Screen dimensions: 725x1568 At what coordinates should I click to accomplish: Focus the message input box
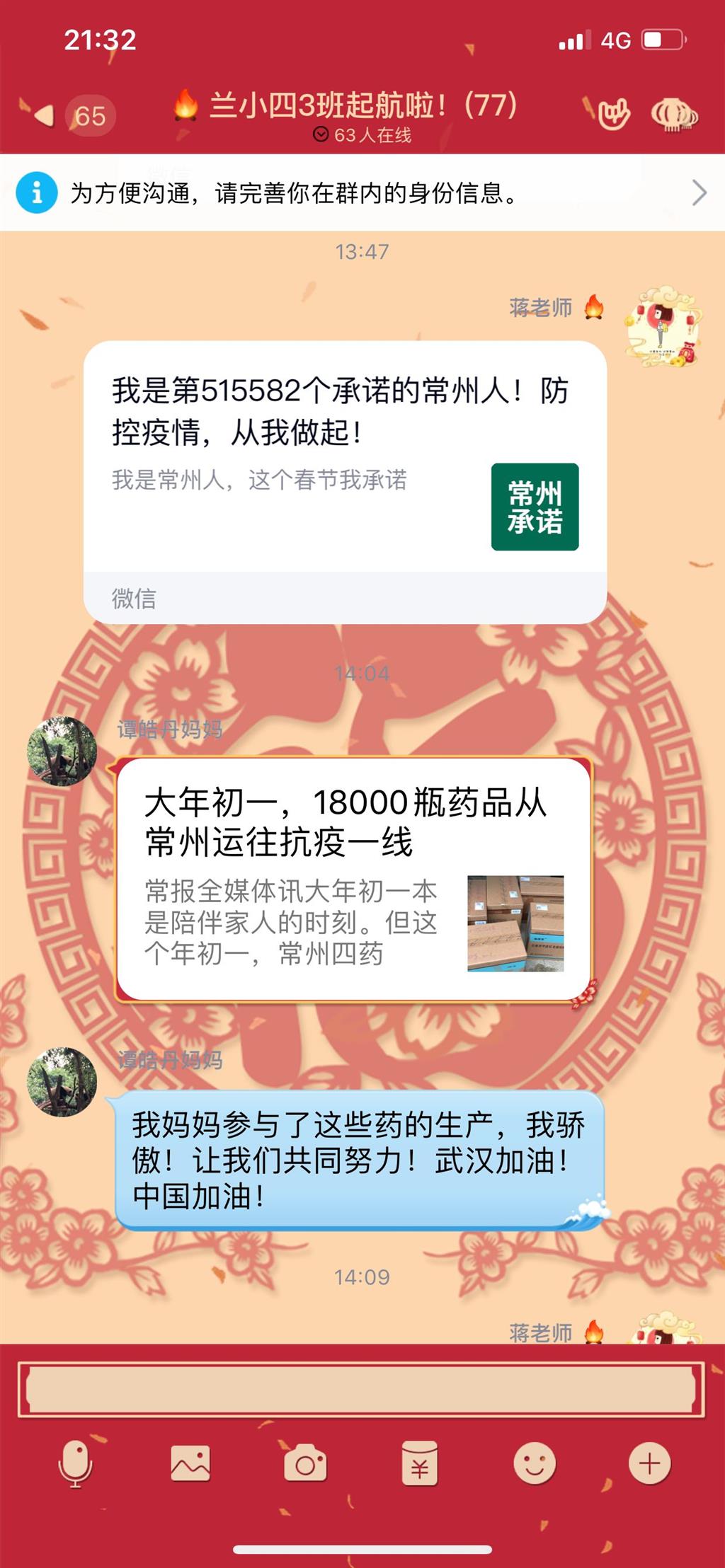[361, 1390]
